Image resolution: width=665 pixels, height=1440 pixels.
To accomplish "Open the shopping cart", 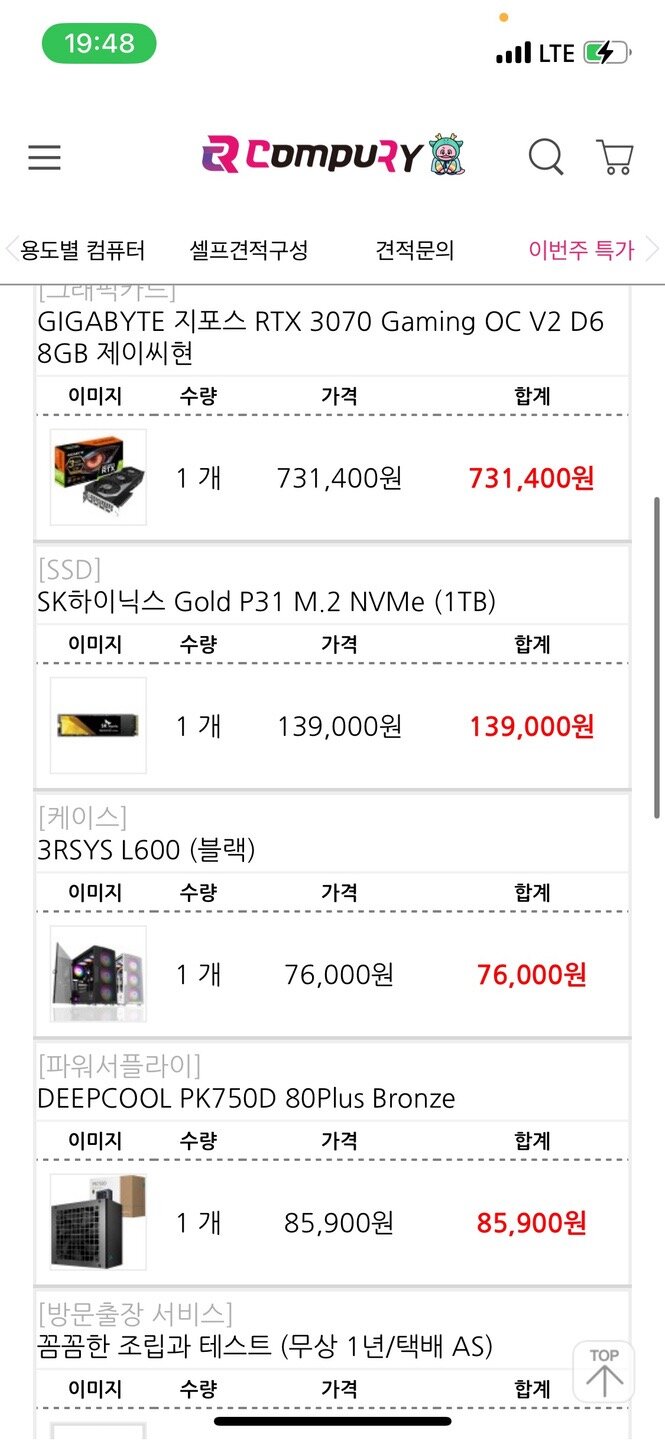I will pyautogui.click(x=614, y=157).
